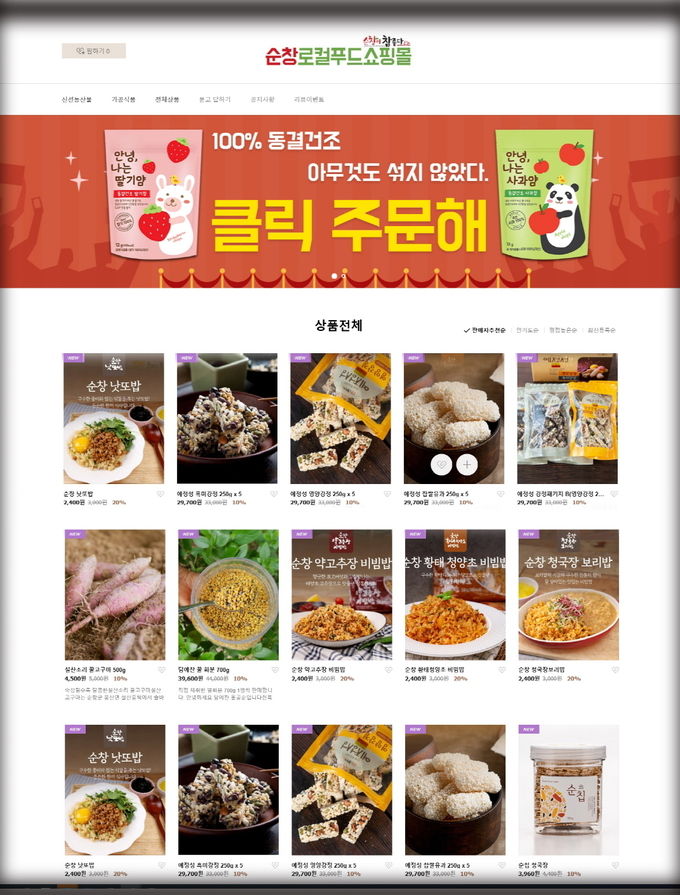Sort products by 인기도순
Image resolution: width=680 pixels, height=895 pixels.
coord(527,330)
